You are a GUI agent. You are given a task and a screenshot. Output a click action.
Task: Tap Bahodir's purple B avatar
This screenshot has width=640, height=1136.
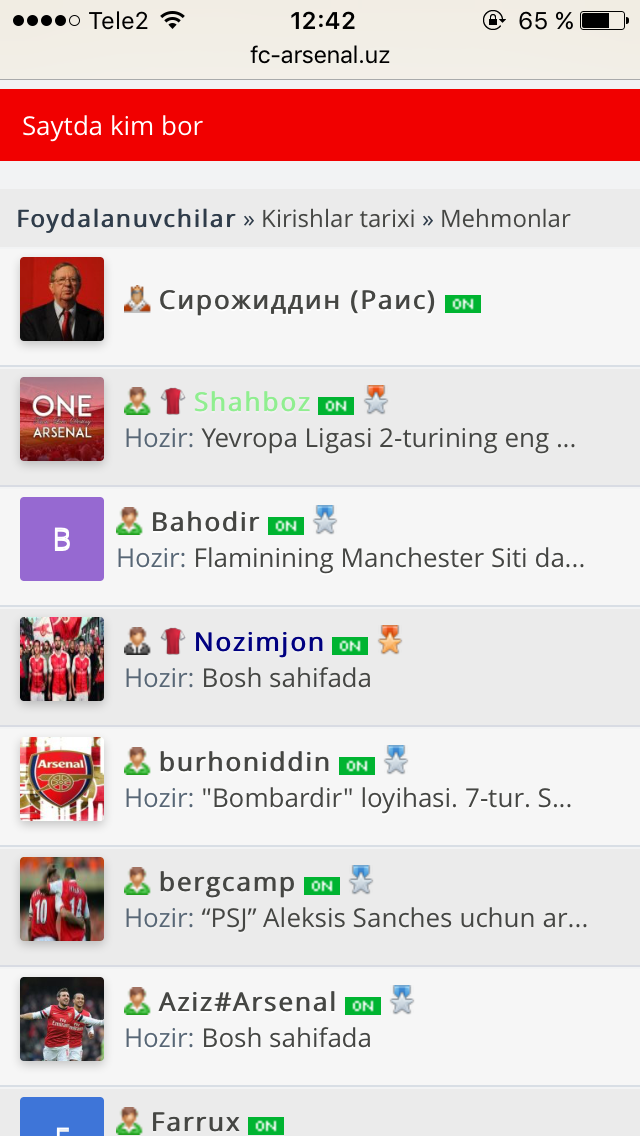62,538
